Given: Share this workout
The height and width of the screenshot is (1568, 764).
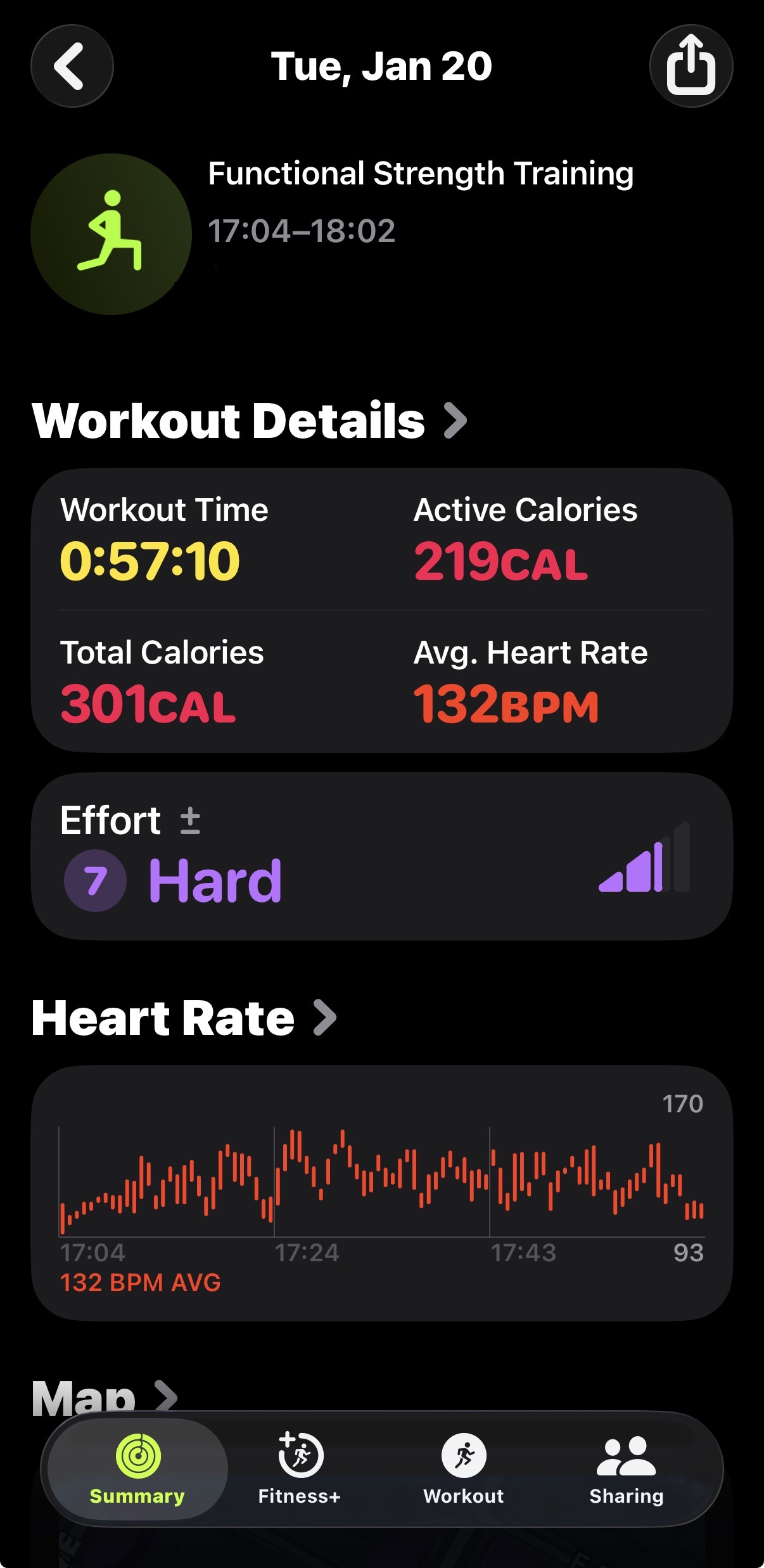Looking at the screenshot, I should [x=691, y=66].
